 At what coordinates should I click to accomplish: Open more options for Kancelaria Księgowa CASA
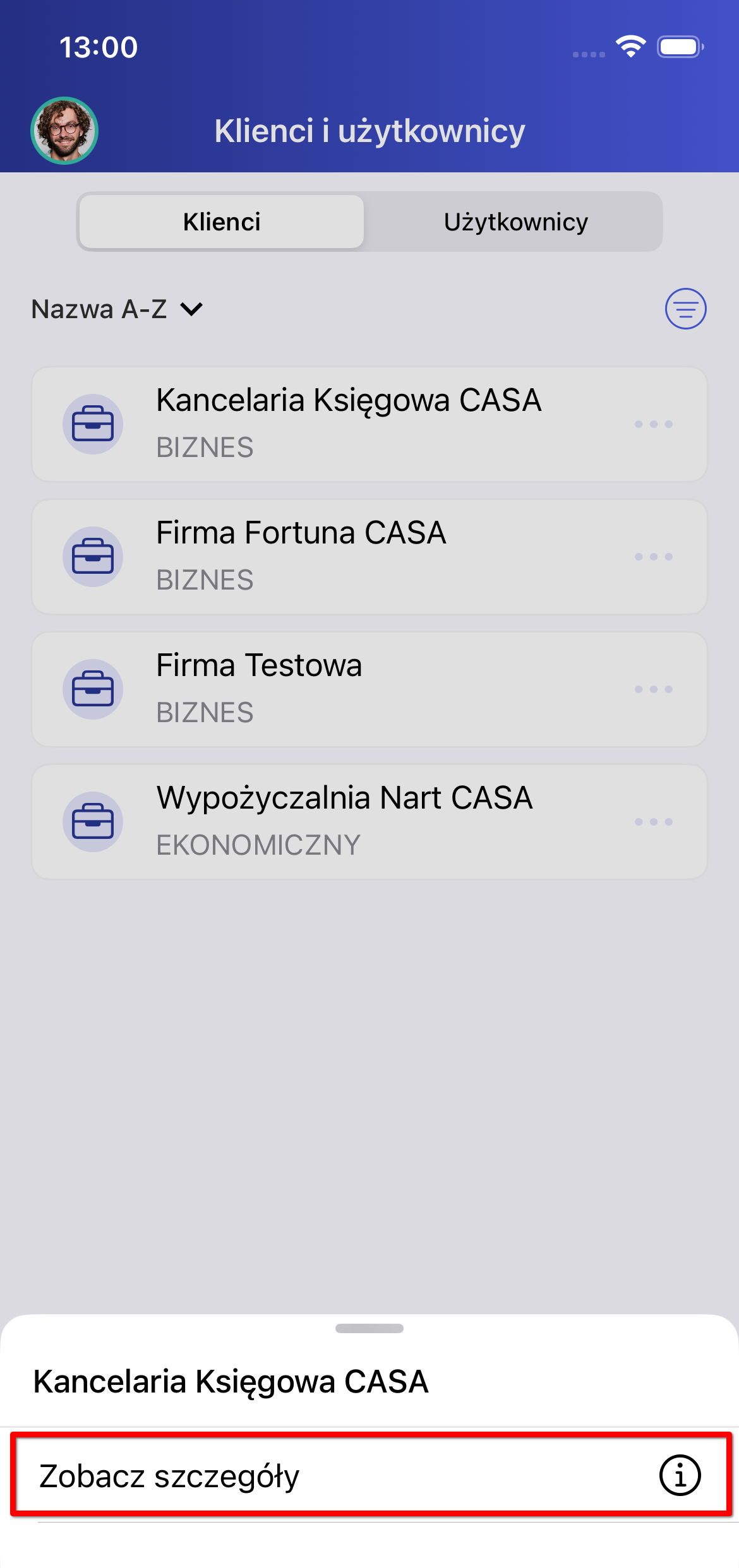(x=653, y=424)
